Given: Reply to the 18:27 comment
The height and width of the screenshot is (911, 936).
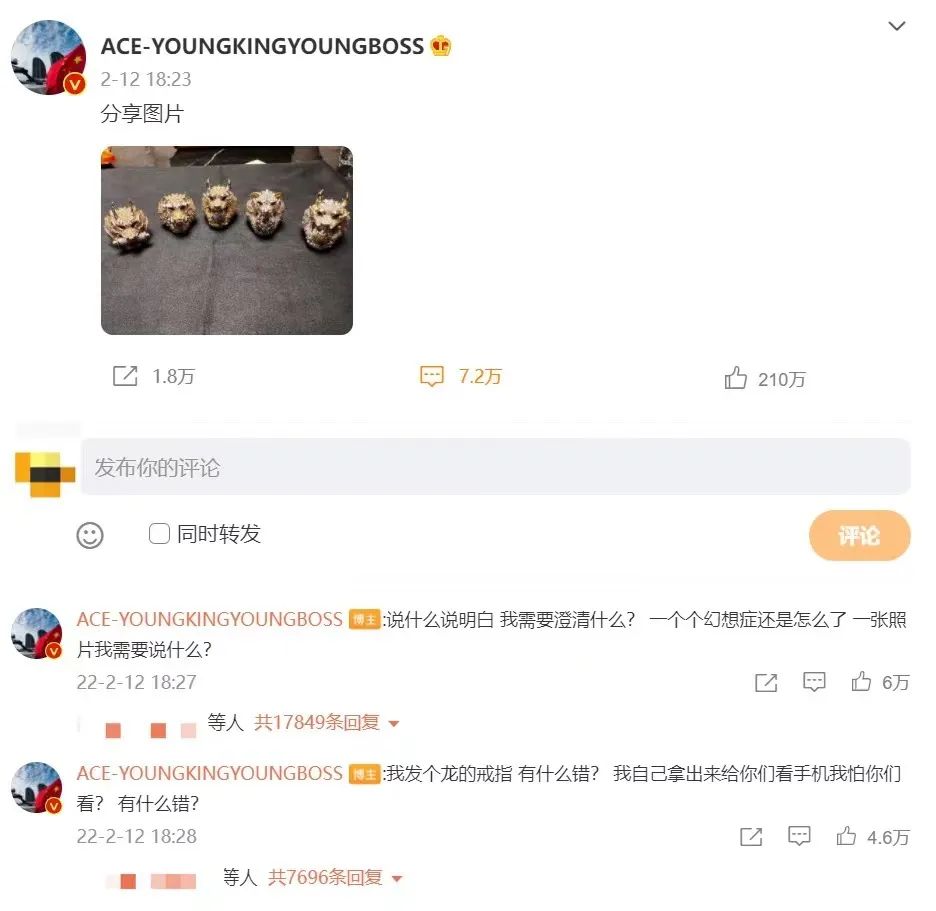Looking at the screenshot, I should [x=814, y=682].
